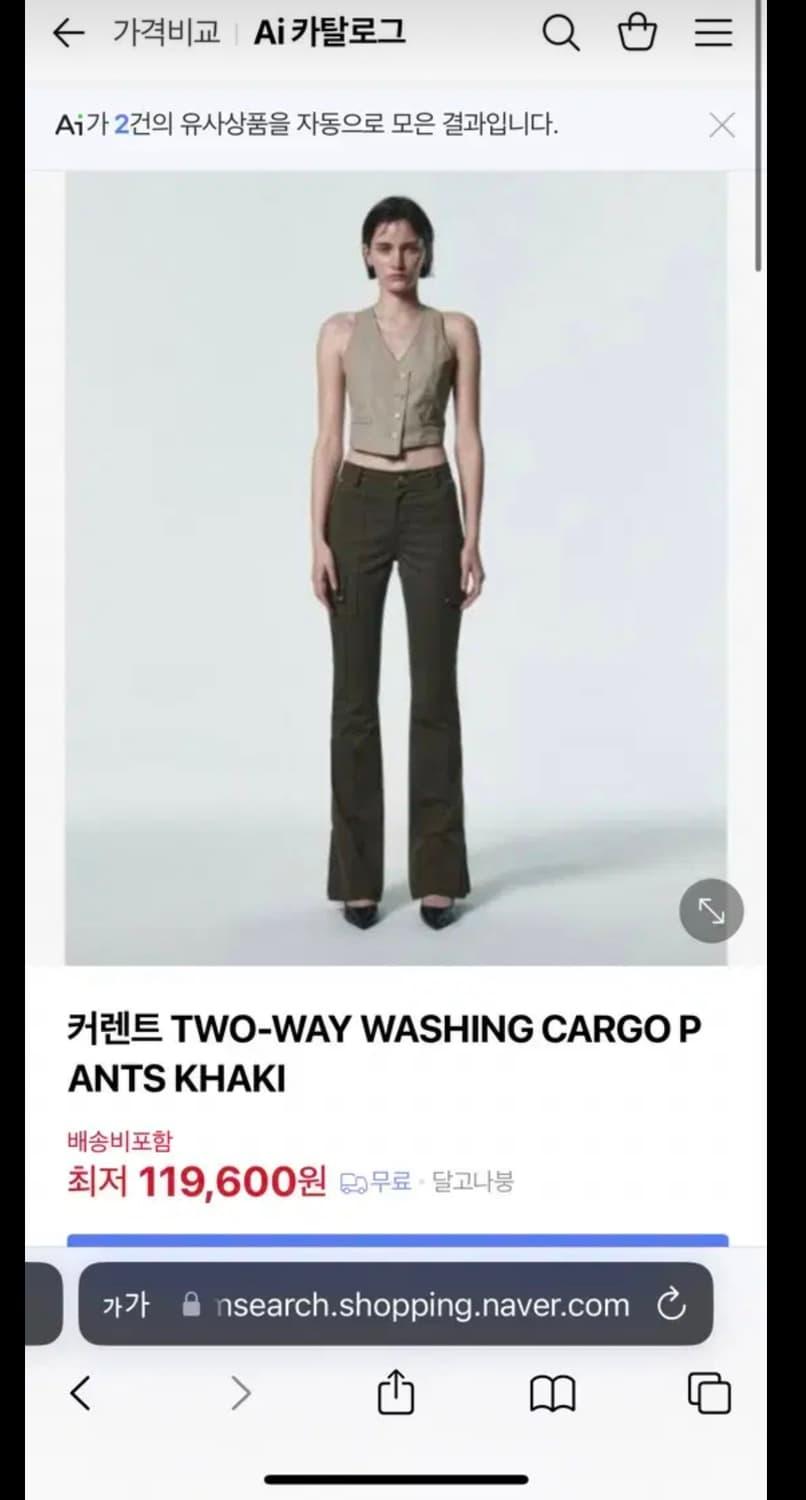Viewport: 806px width, 1500px height.
Task: Tap the address bar URL field
Action: pos(421,1305)
